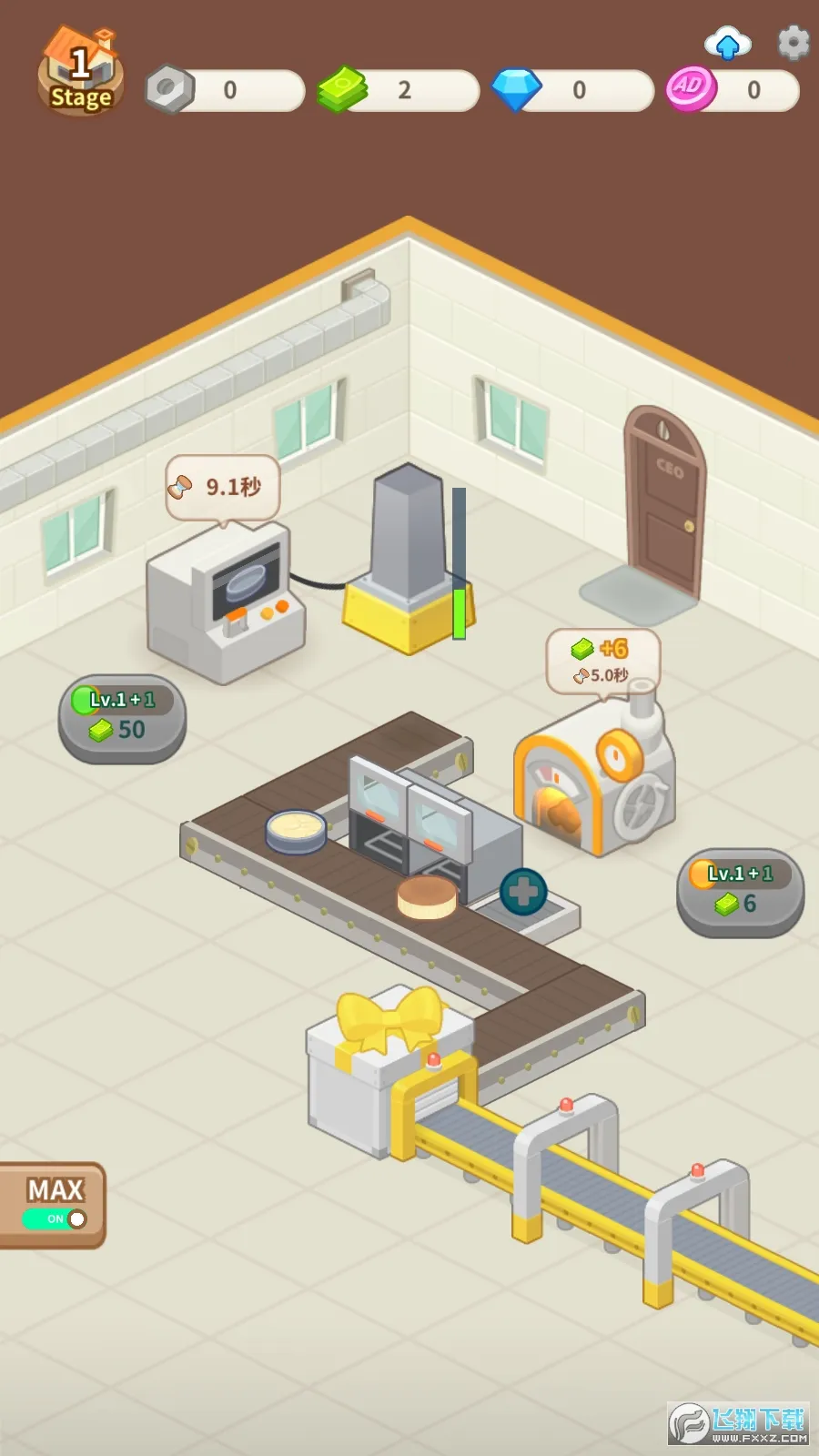Click the CEO door
Screen dimensions: 819x1456
click(x=662, y=496)
